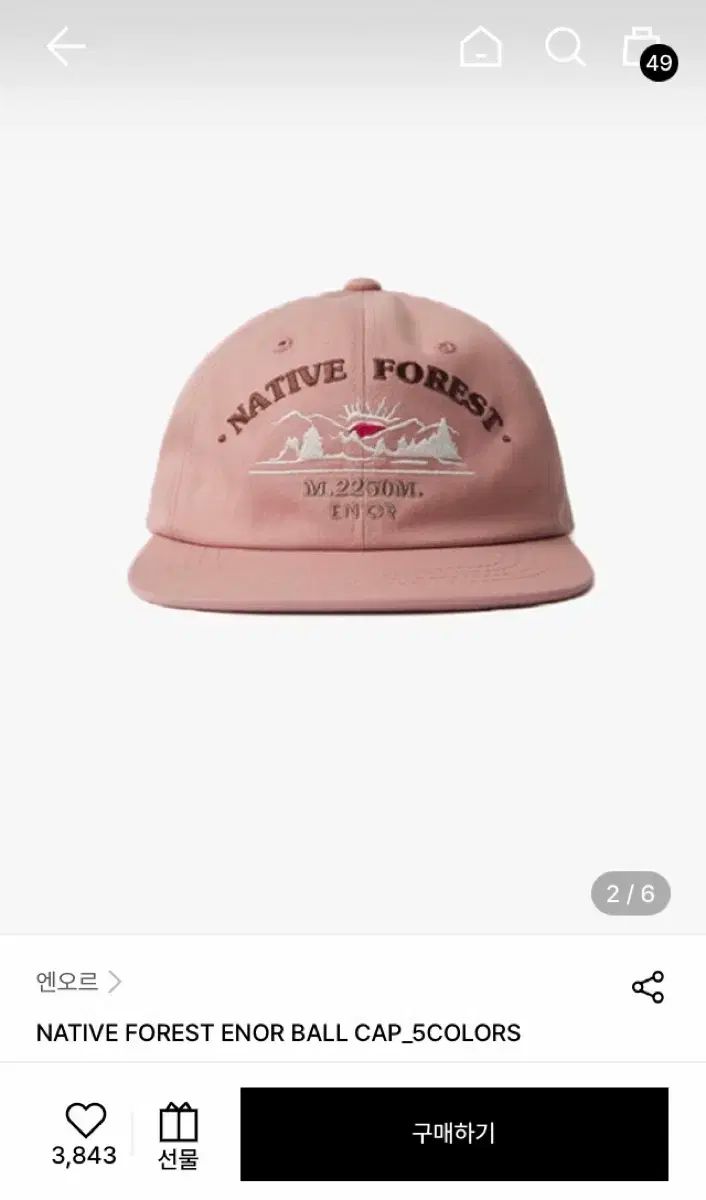This screenshot has width=706, height=1200.
Task: Open the home icon
Action: click(x=481, y=47)
